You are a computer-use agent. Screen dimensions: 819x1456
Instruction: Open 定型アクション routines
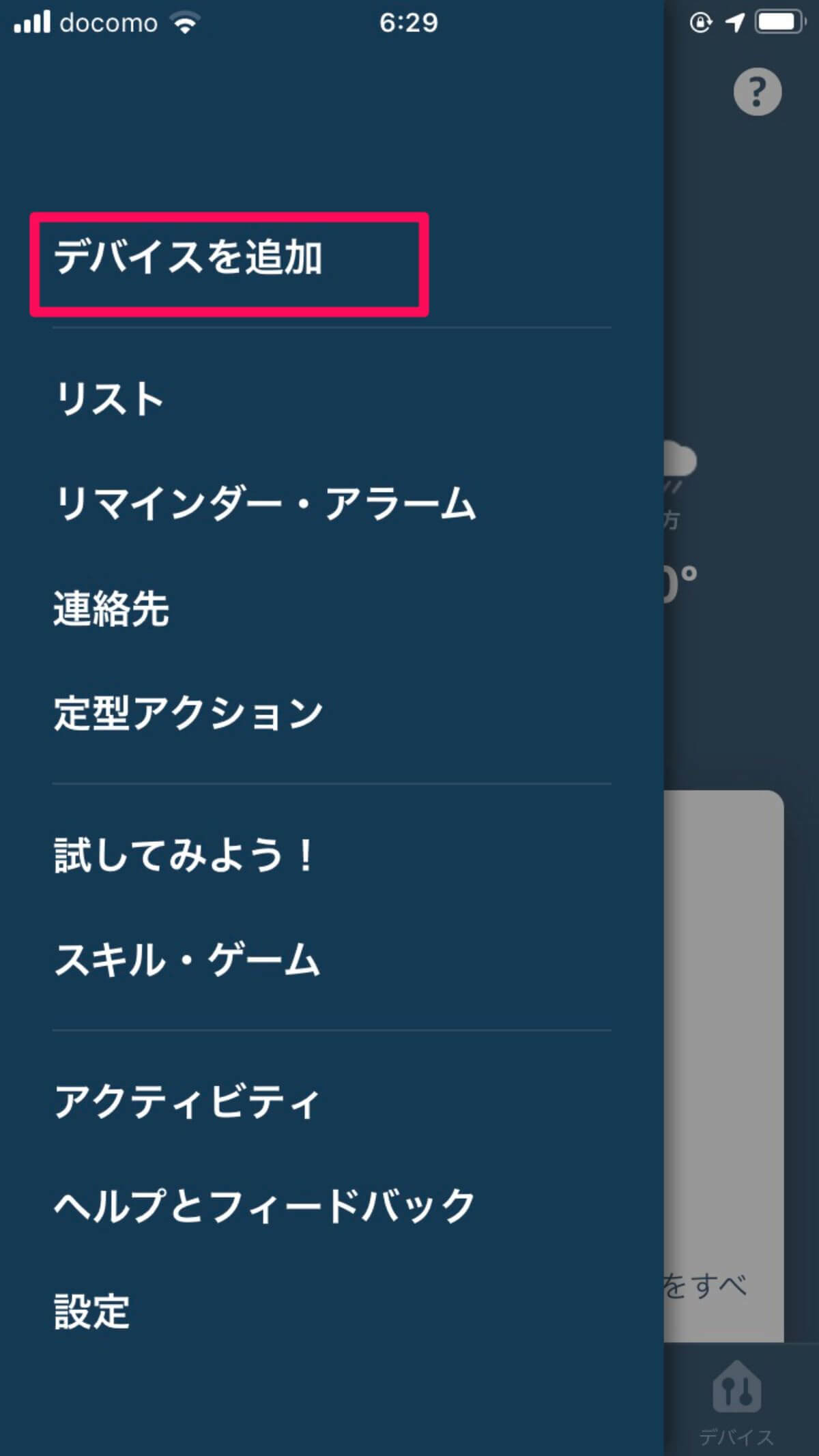coord(188,714)
